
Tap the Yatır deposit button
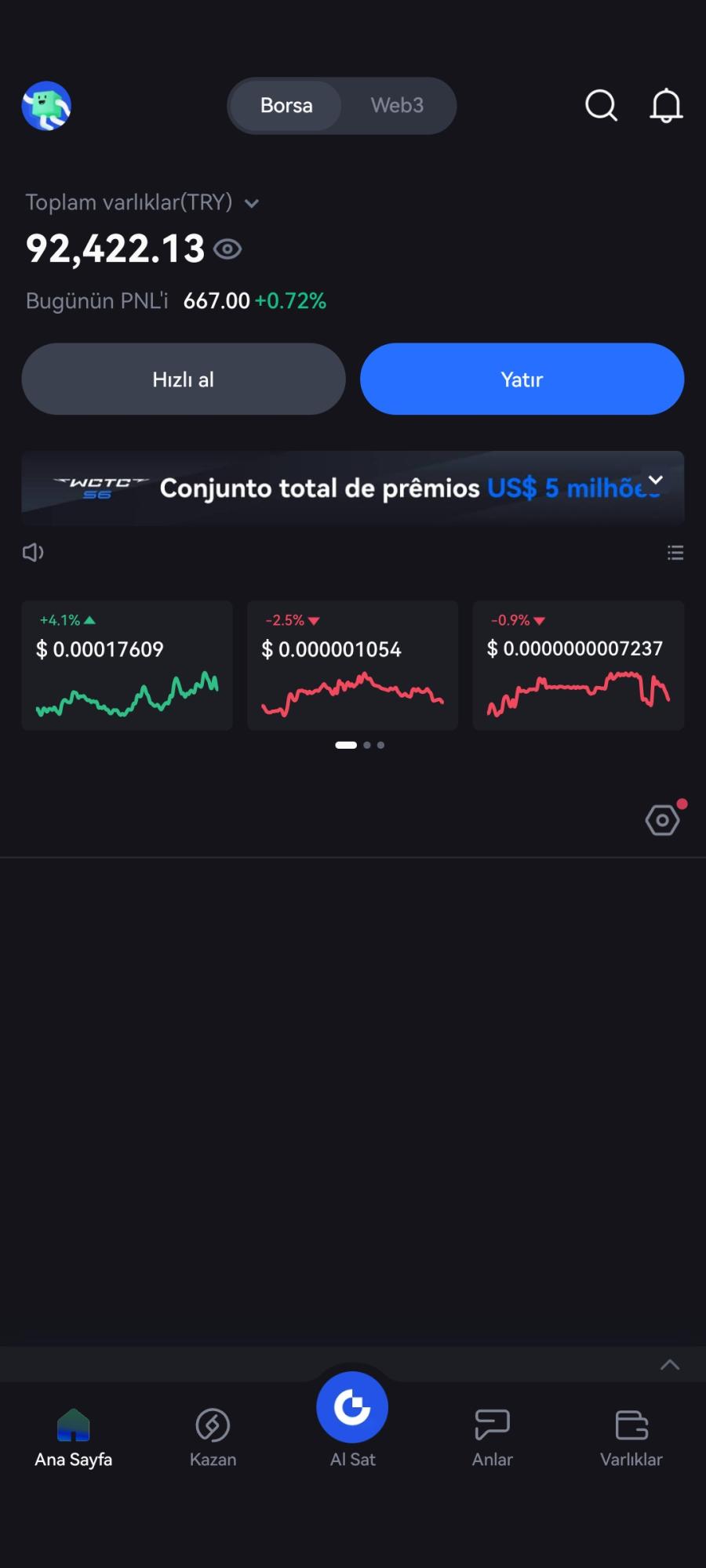coord(522,379)
